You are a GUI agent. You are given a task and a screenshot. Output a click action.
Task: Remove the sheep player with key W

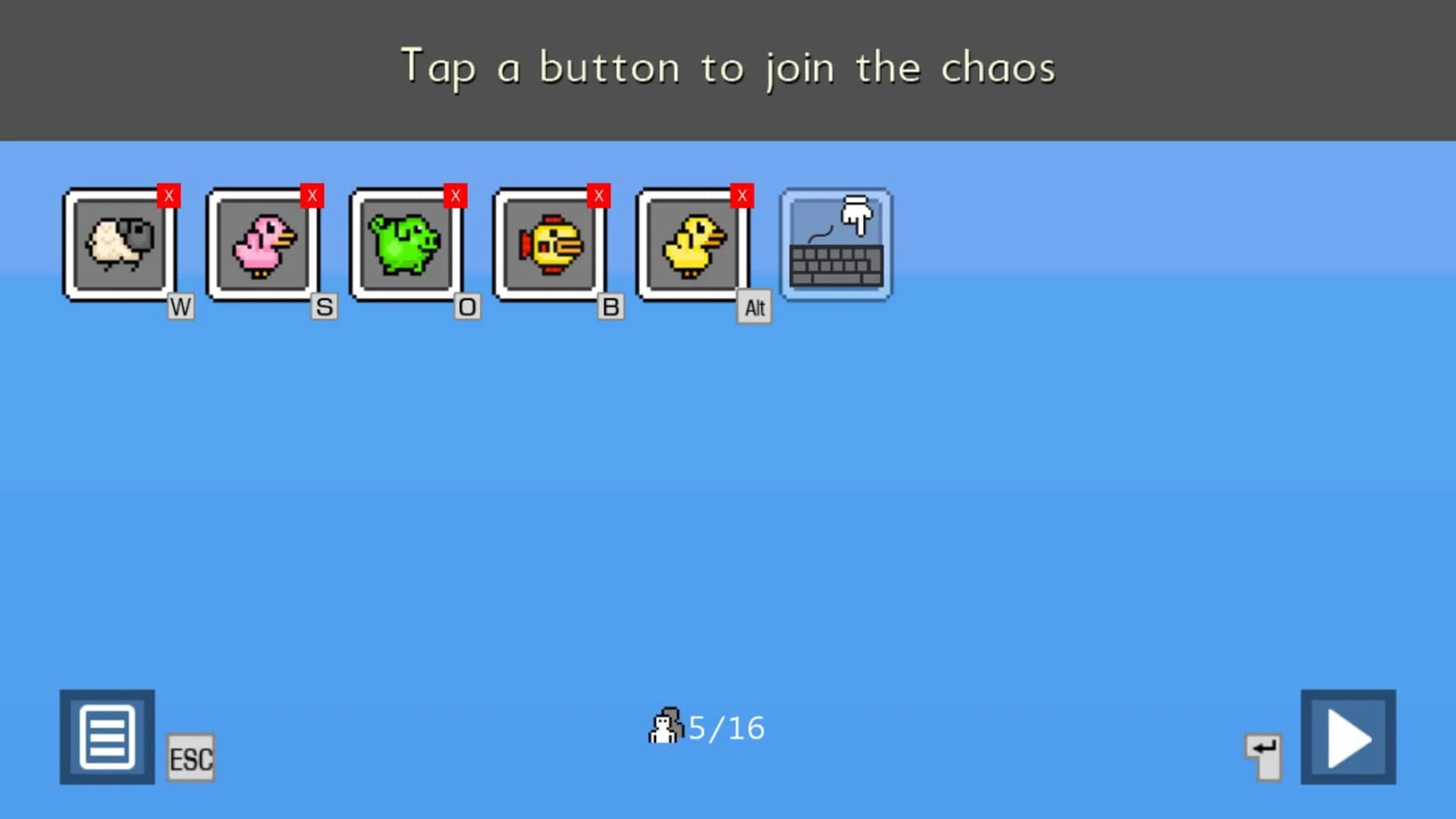(x=168, y=196)
